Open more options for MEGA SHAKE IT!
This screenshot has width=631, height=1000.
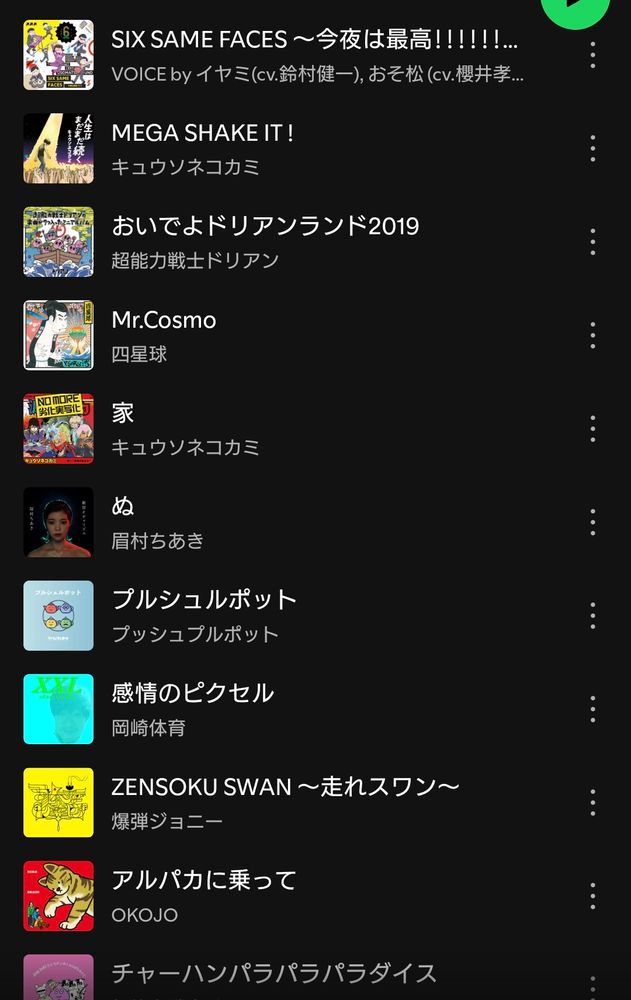593,148
